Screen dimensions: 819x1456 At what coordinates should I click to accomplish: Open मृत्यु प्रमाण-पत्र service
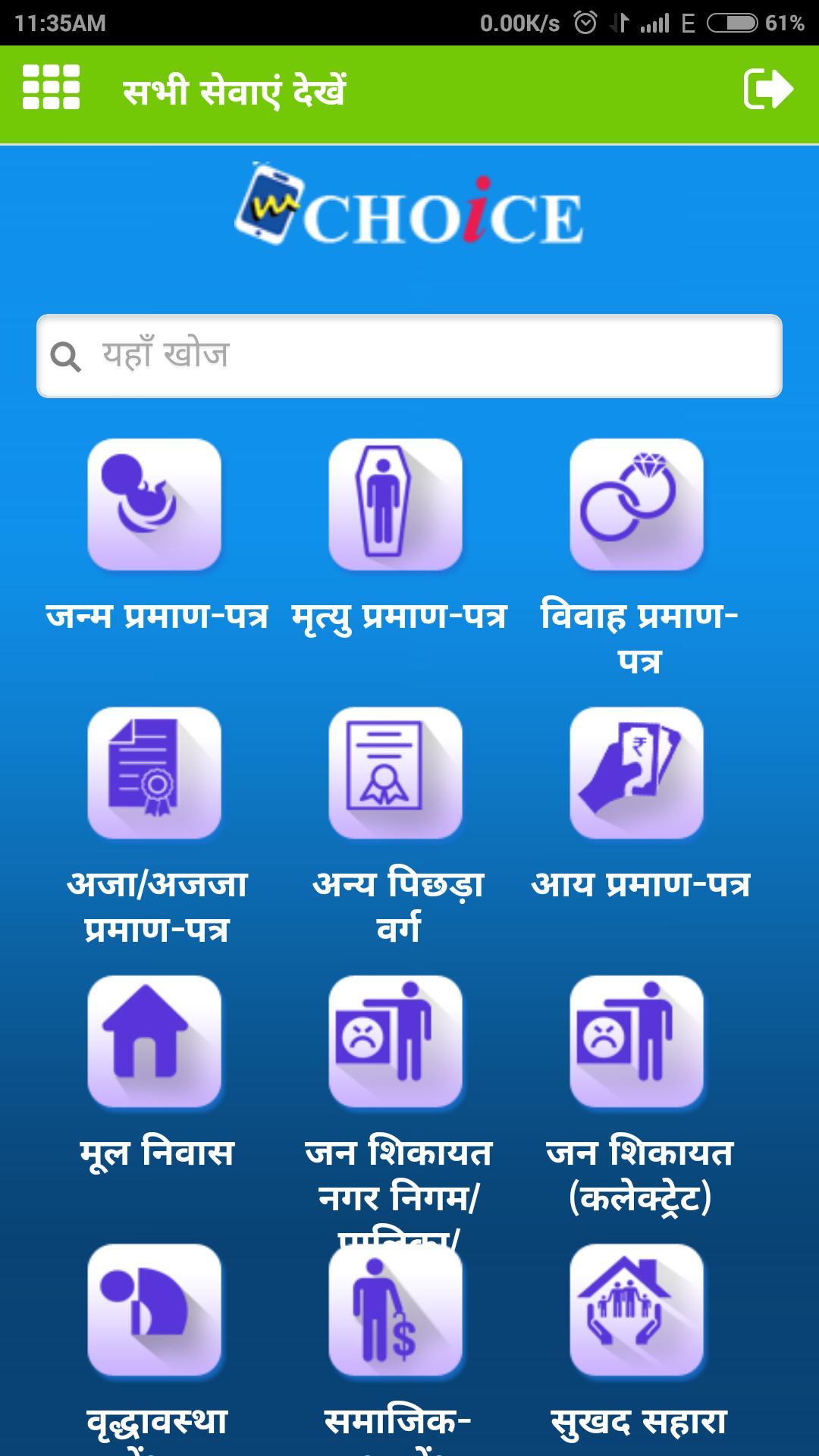[x=395, y=504]
